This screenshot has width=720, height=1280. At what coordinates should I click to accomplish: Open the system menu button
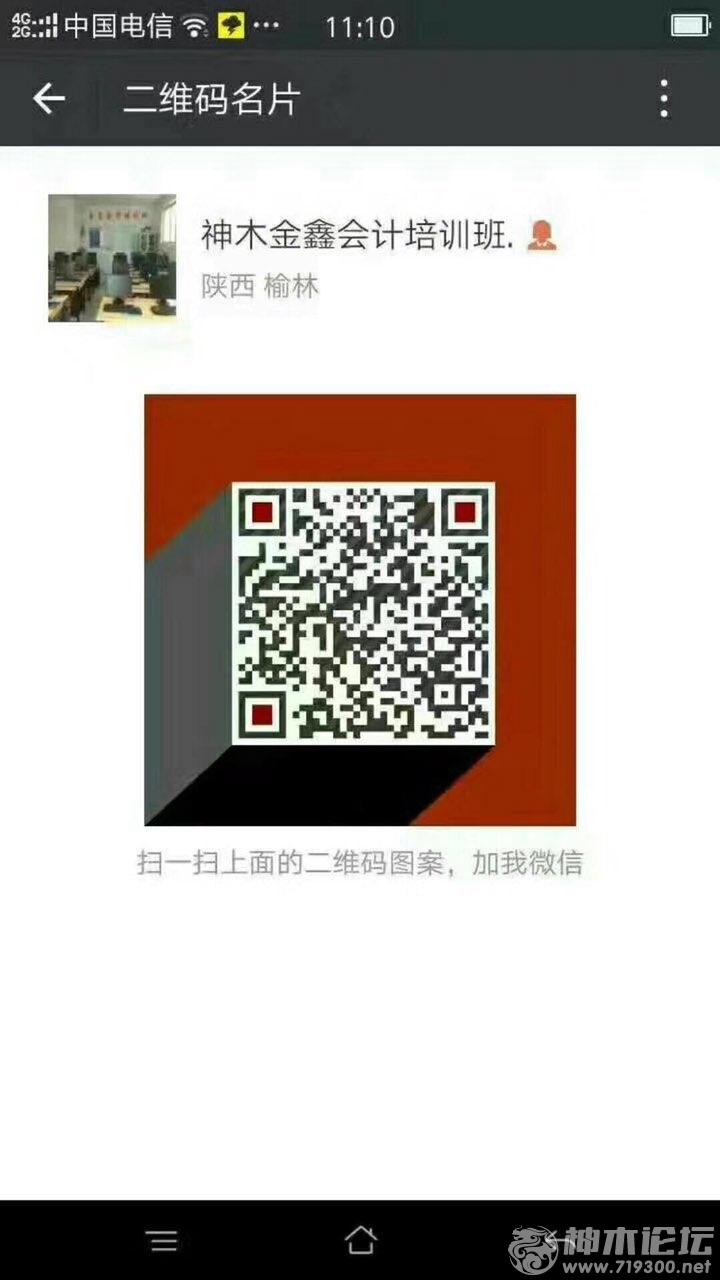coord(162,1241)
